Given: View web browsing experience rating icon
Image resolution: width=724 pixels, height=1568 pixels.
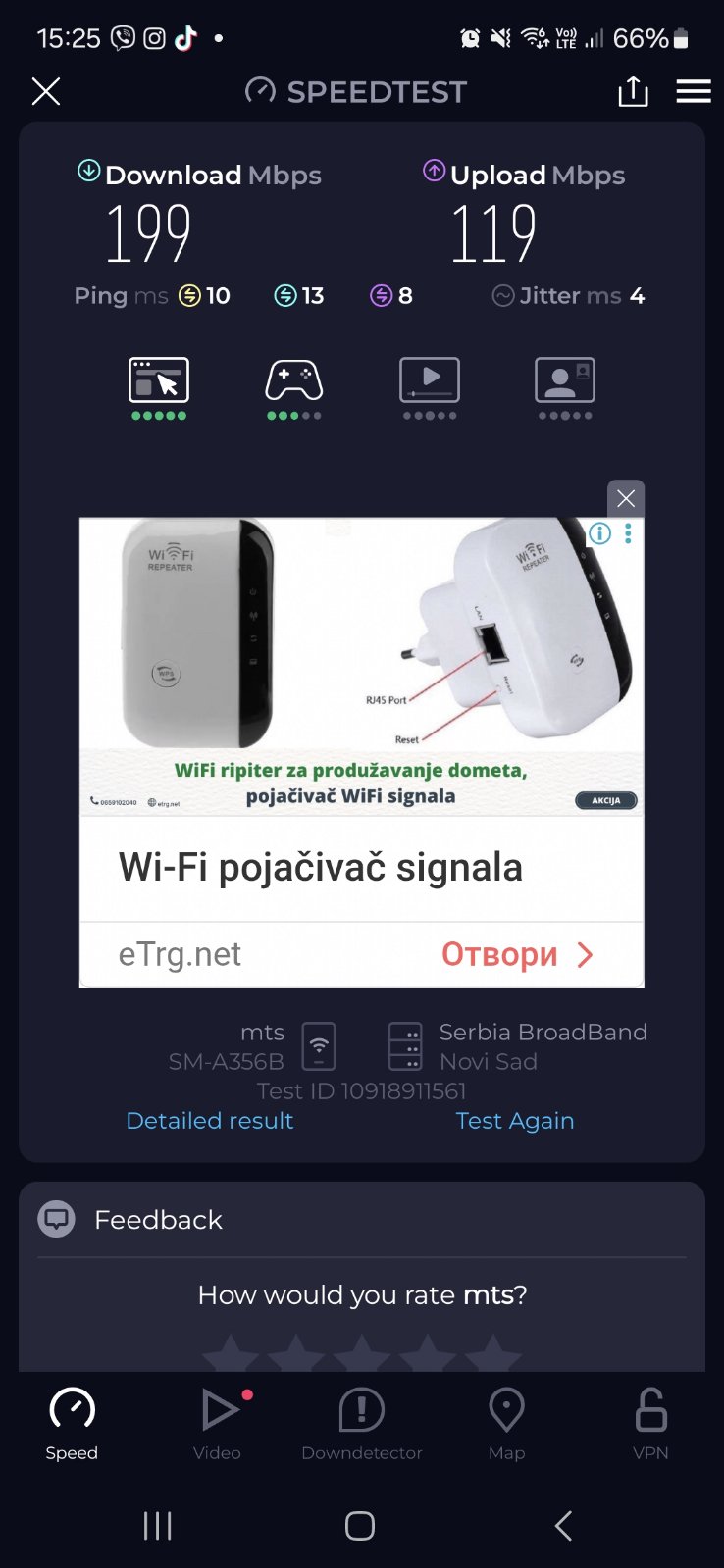Looking at the screenshot, I should coord(159,380).
